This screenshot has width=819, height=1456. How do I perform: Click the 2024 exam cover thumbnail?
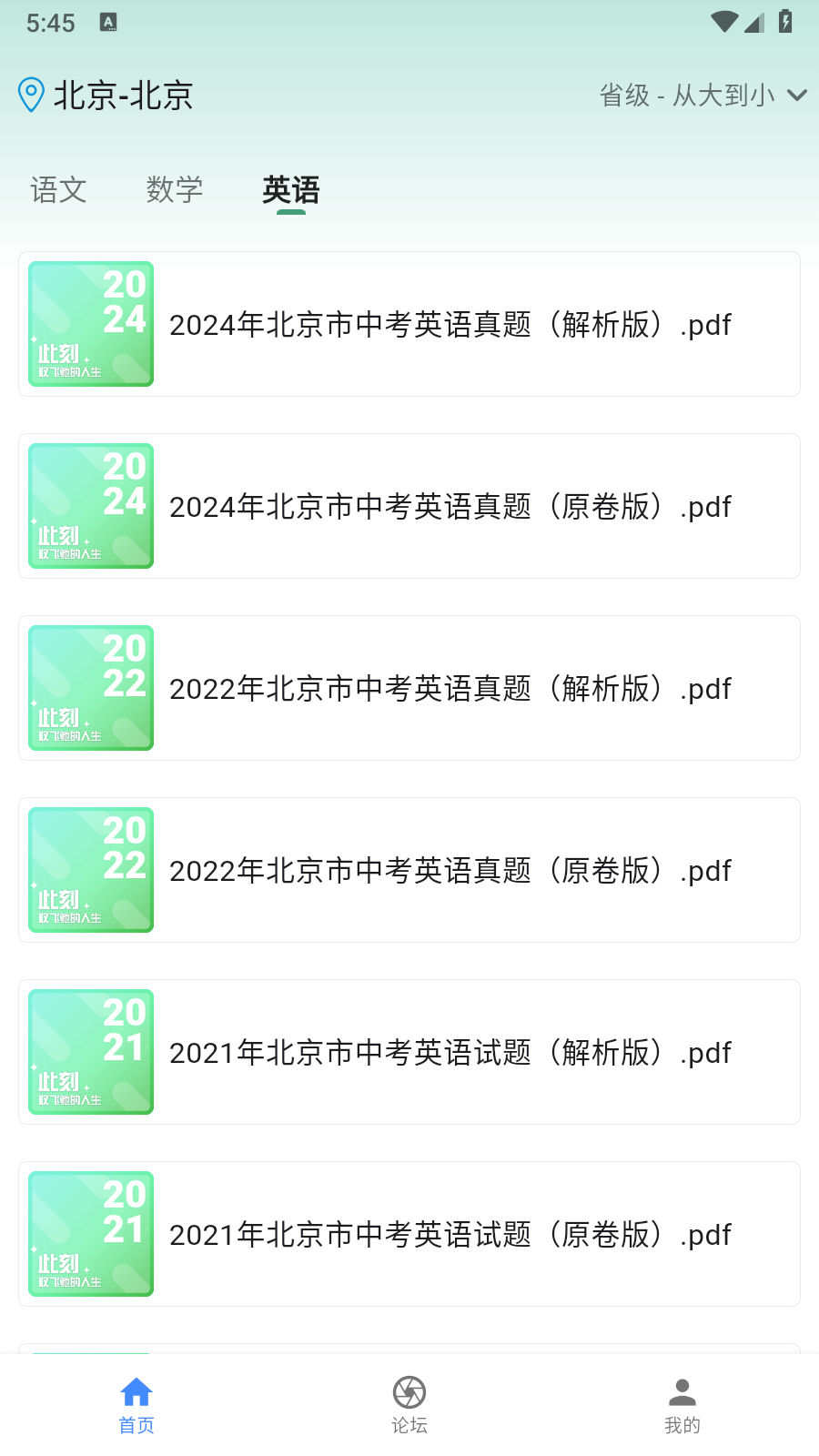[90, 324]
